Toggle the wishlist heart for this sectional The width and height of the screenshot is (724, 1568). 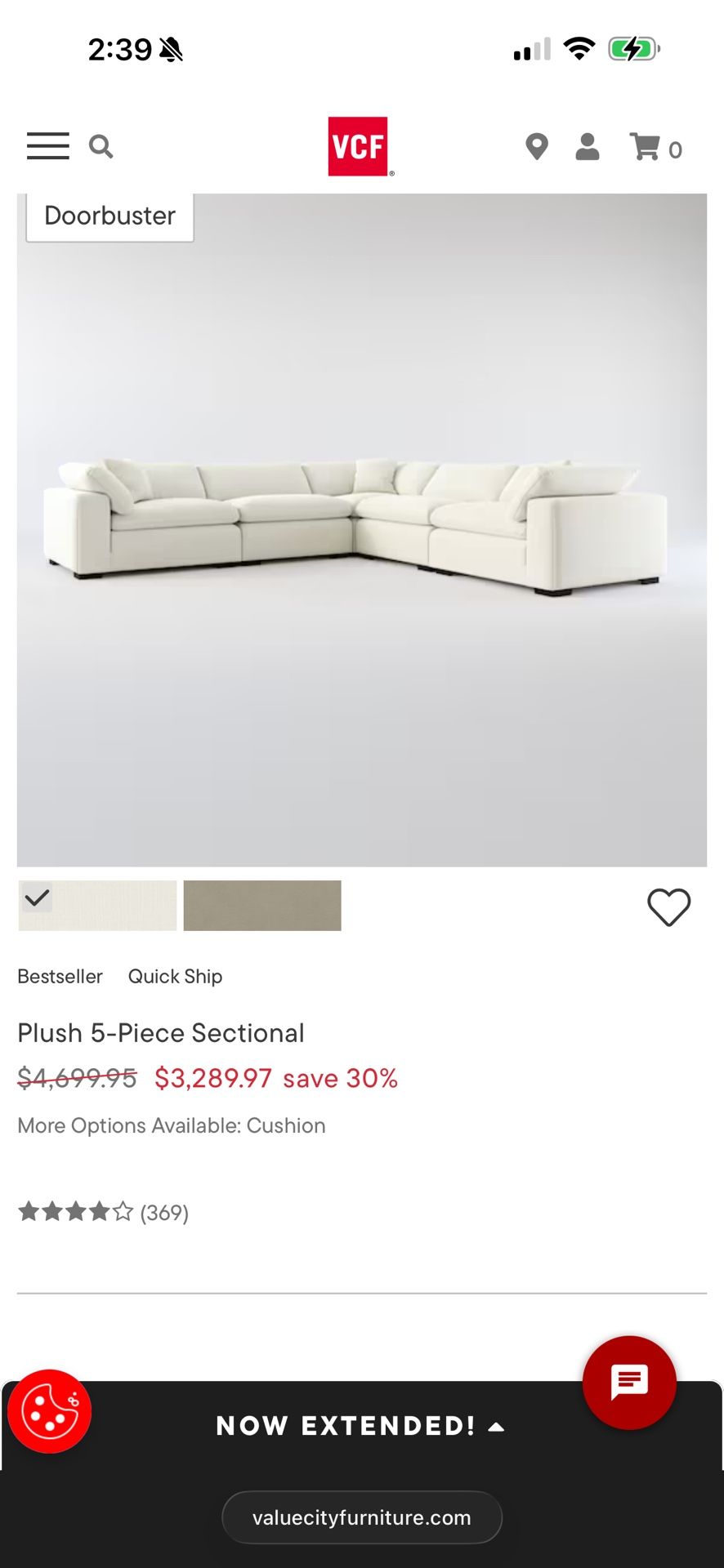[669, 907]
